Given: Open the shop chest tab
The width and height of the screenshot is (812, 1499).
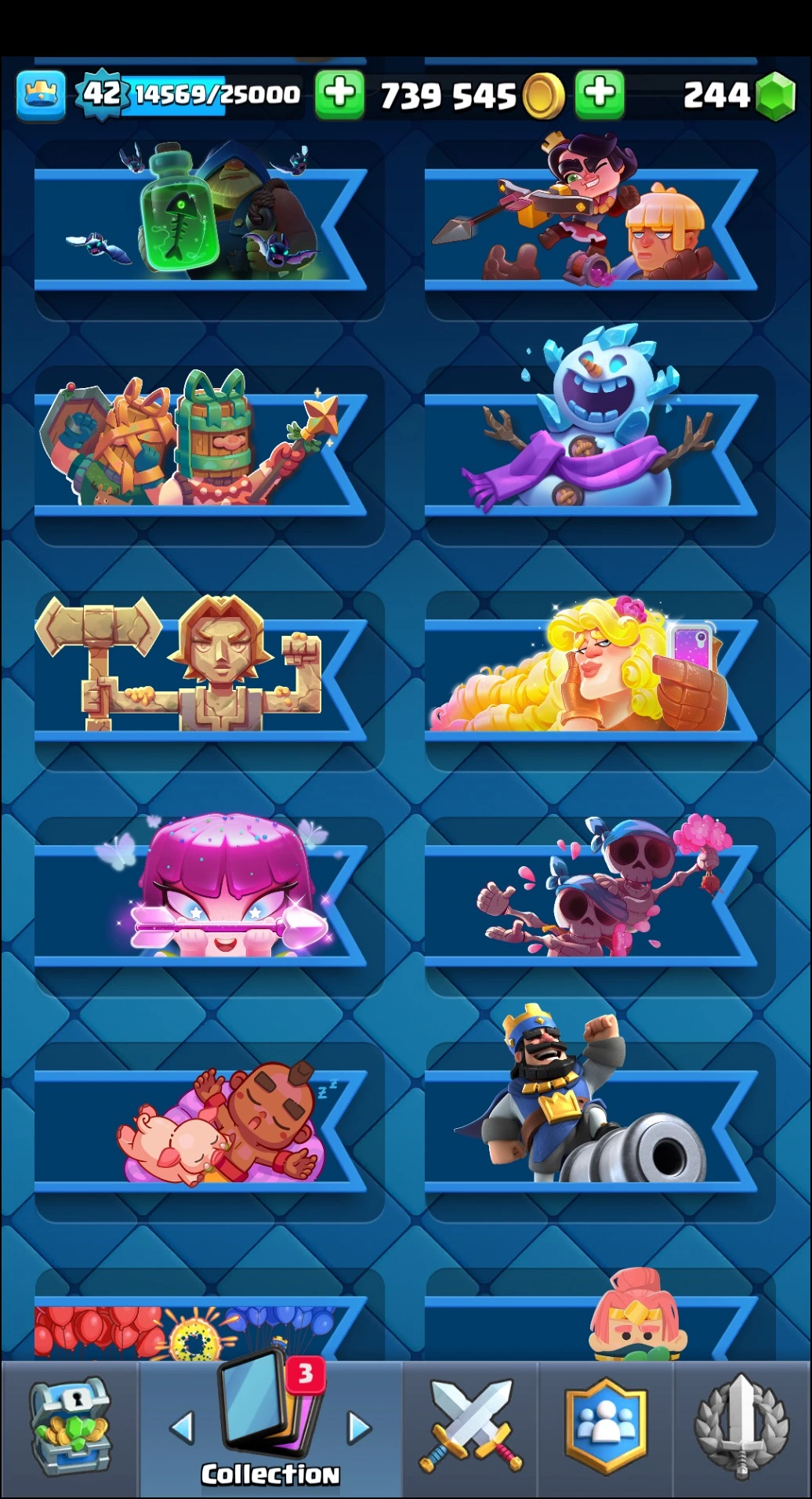Looking at the screenshot, I should click(x=69, y=1427).
